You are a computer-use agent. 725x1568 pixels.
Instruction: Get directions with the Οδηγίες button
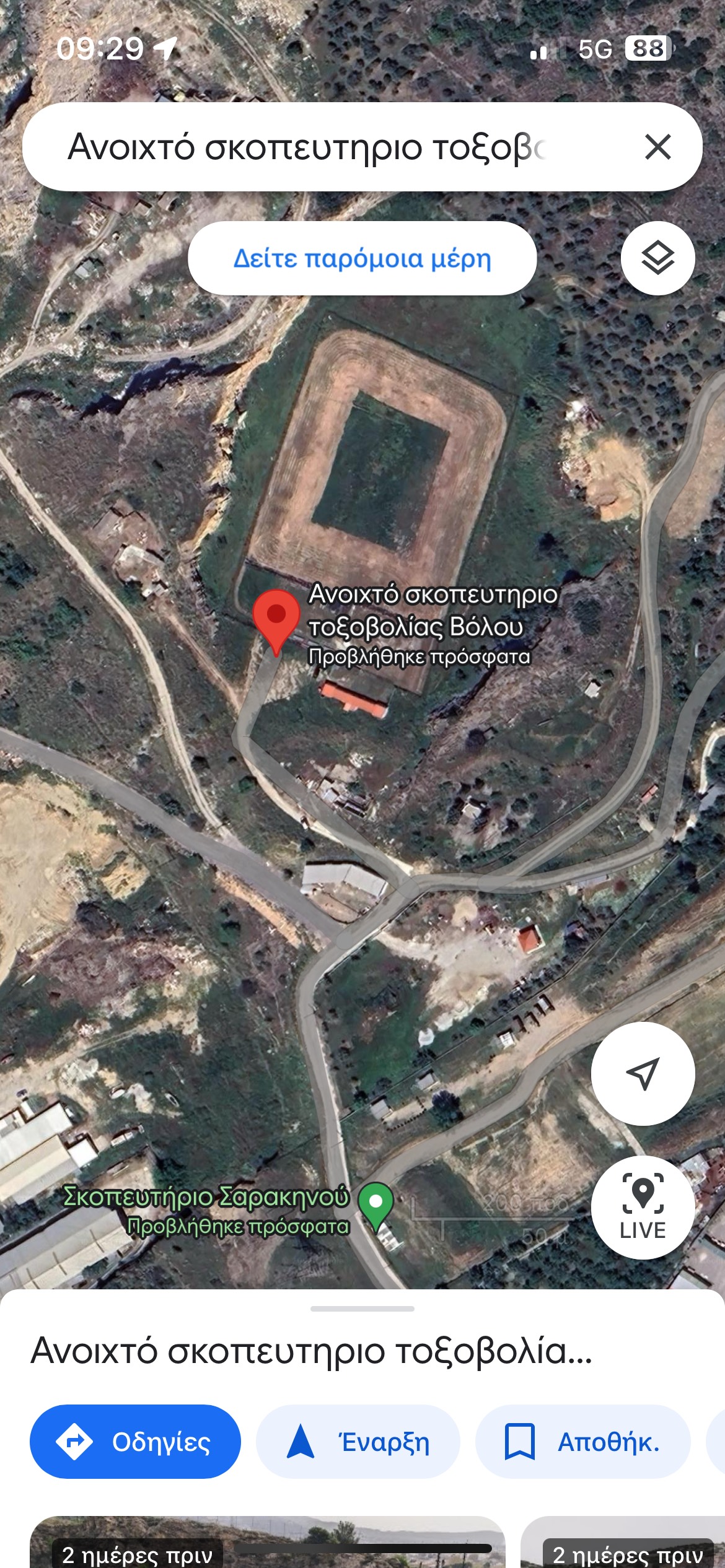tap(135, 1442)
